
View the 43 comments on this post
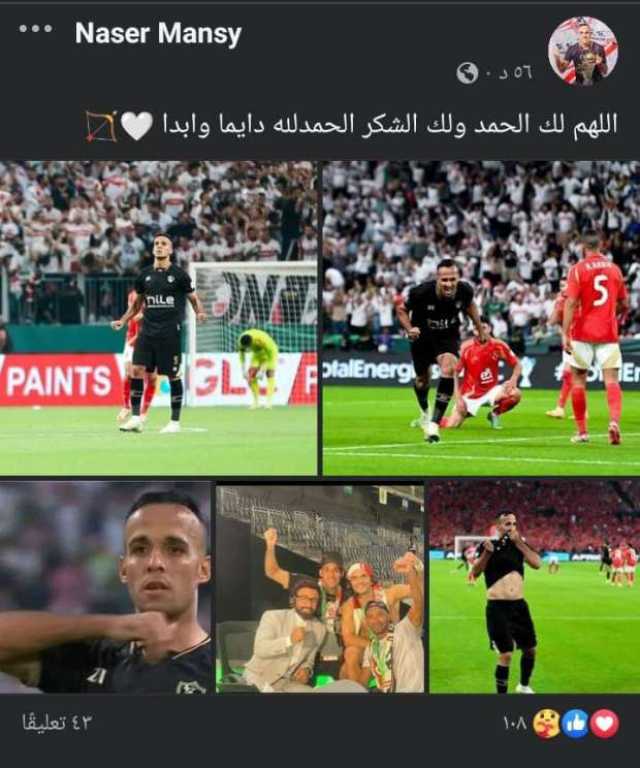(56, 722)
